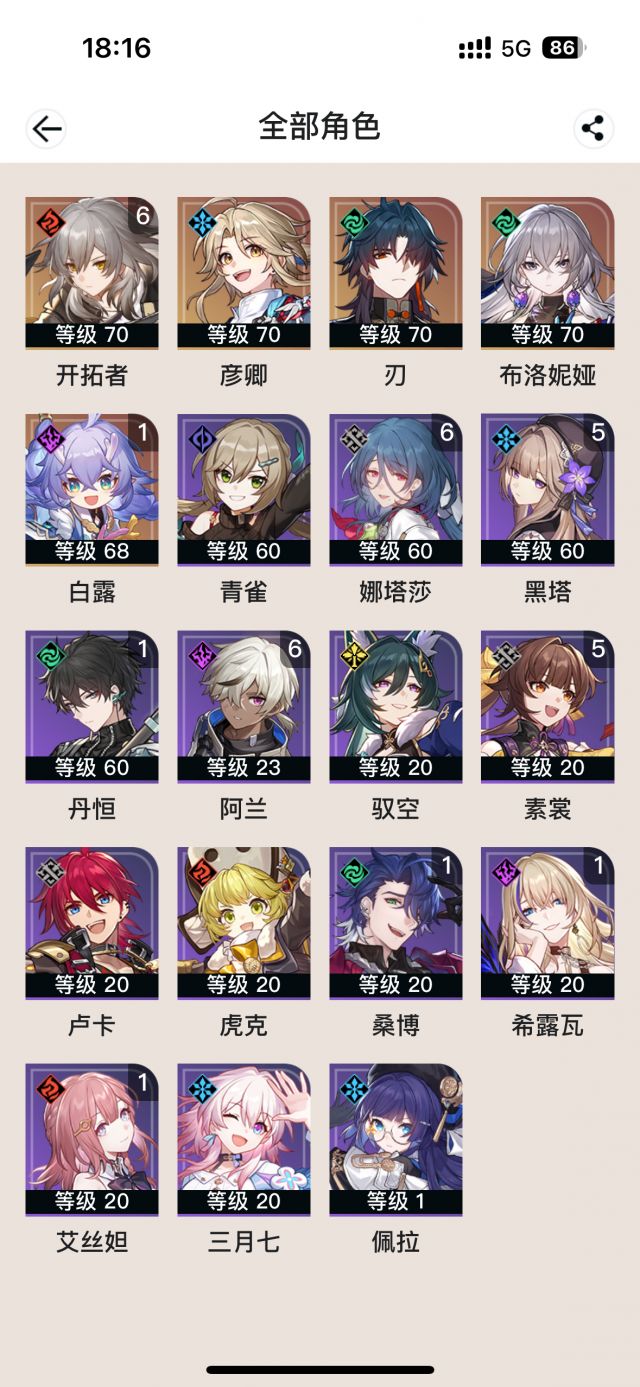
Task: Share the character list
Action: click(x=593, y=128)
